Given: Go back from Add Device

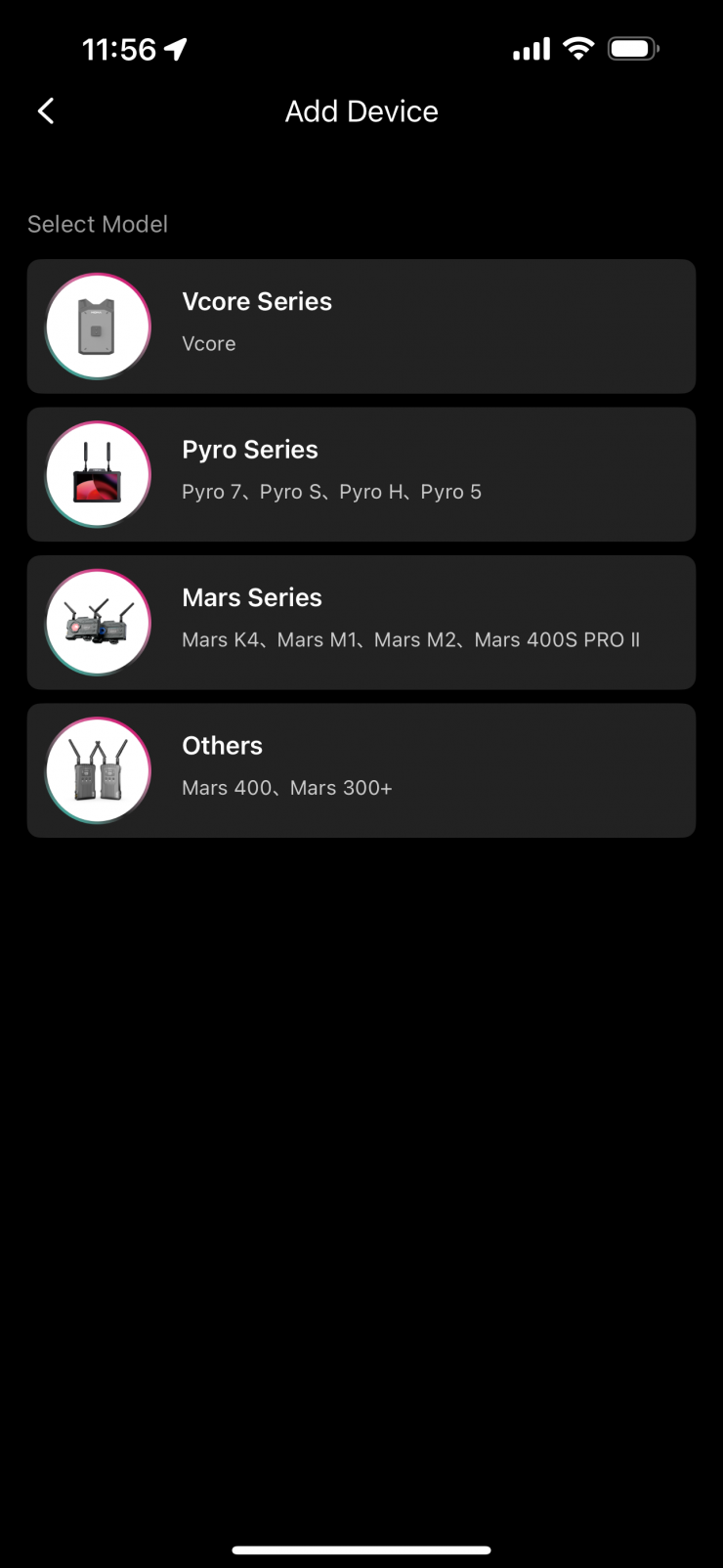Looking at the screenshot, I should tap(46, 111).
